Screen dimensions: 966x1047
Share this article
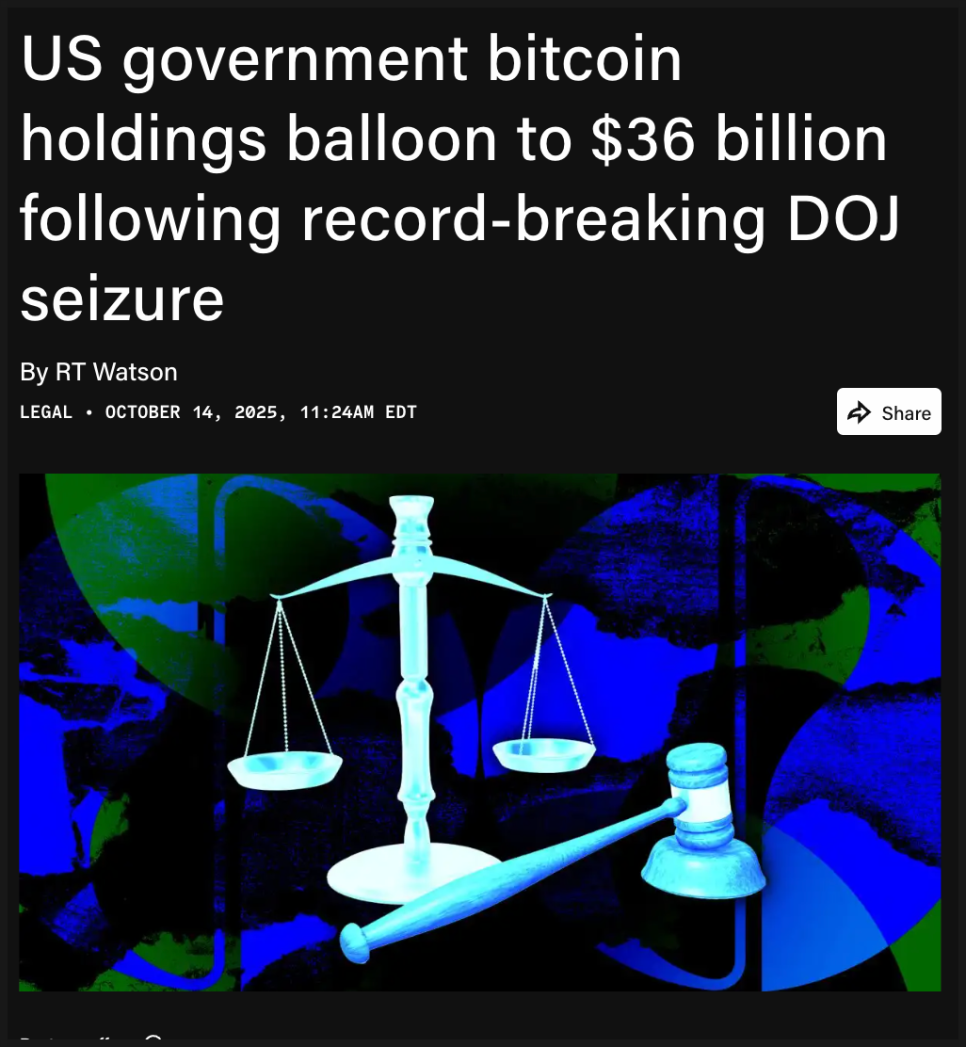point(888,412)
